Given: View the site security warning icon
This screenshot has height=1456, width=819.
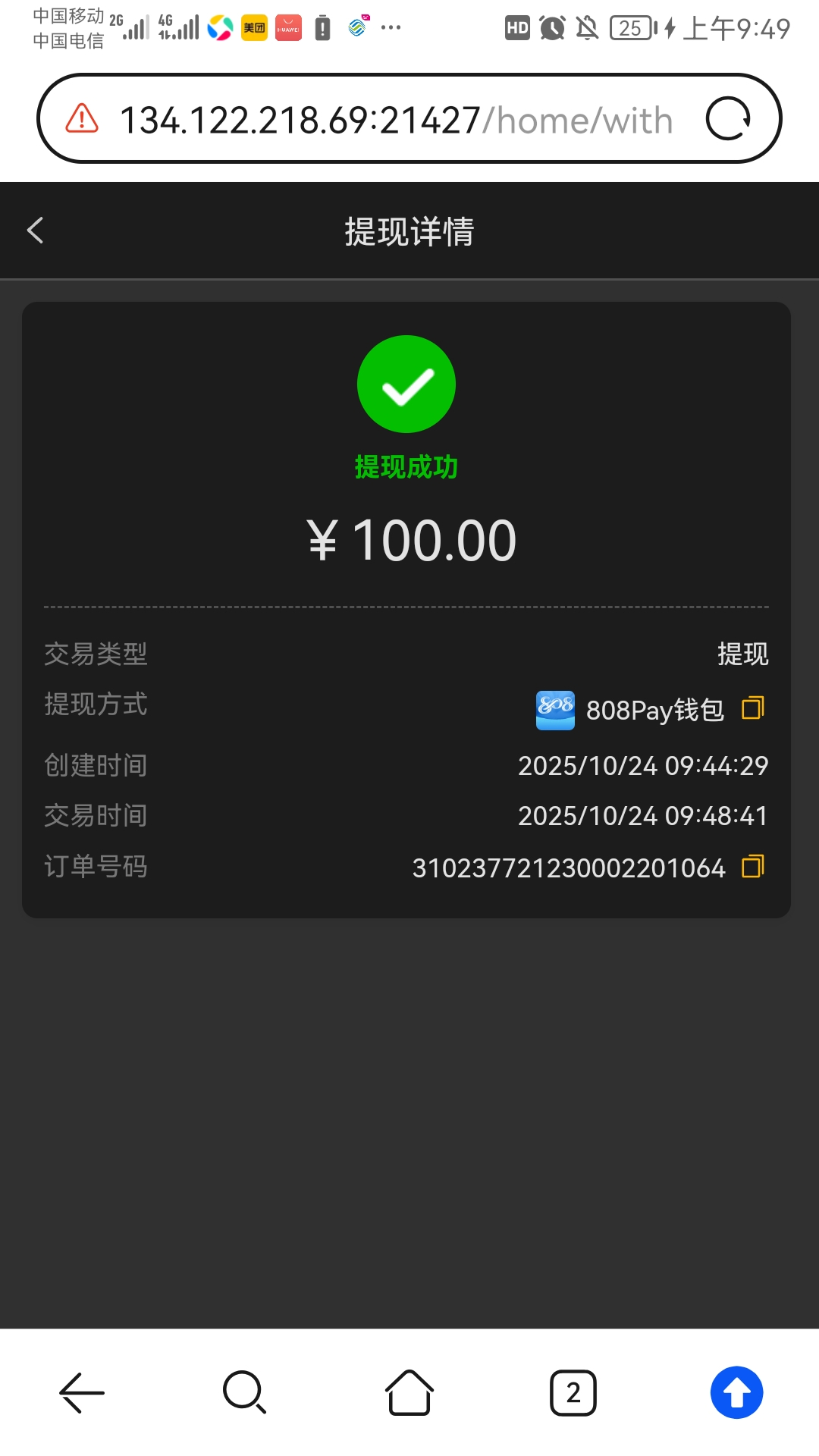Looking at the screenshot, I should click(x=82, y=119).
